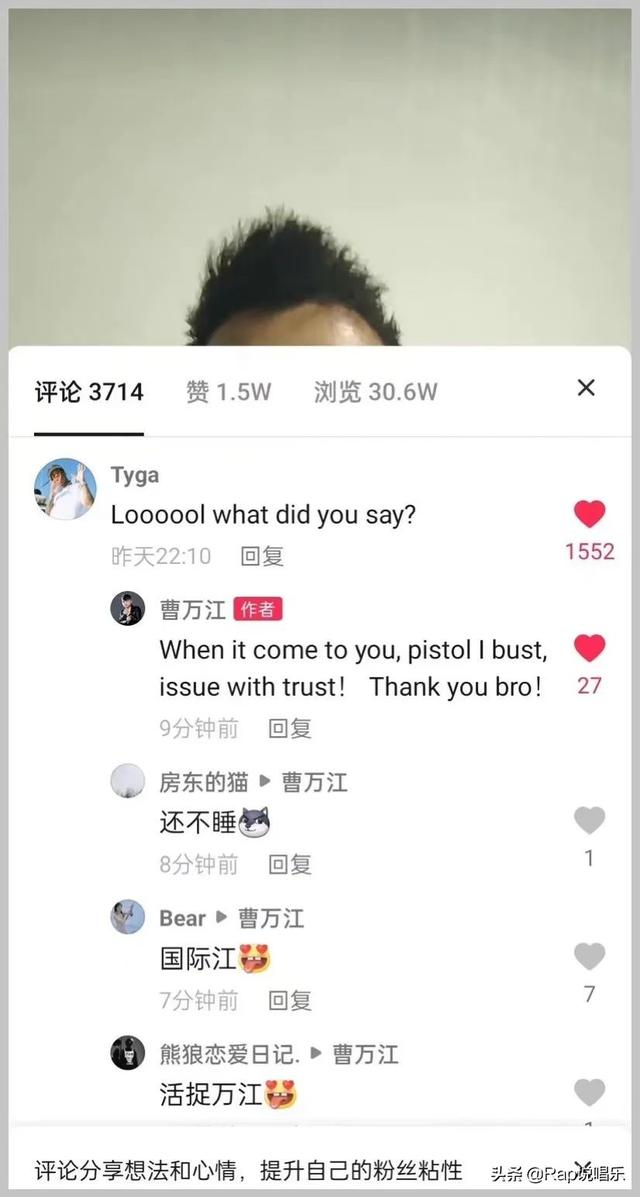Close the comments panel
Image resolution: width=640 pixels, height=1197 pixels.
click(x=586, y=388)
